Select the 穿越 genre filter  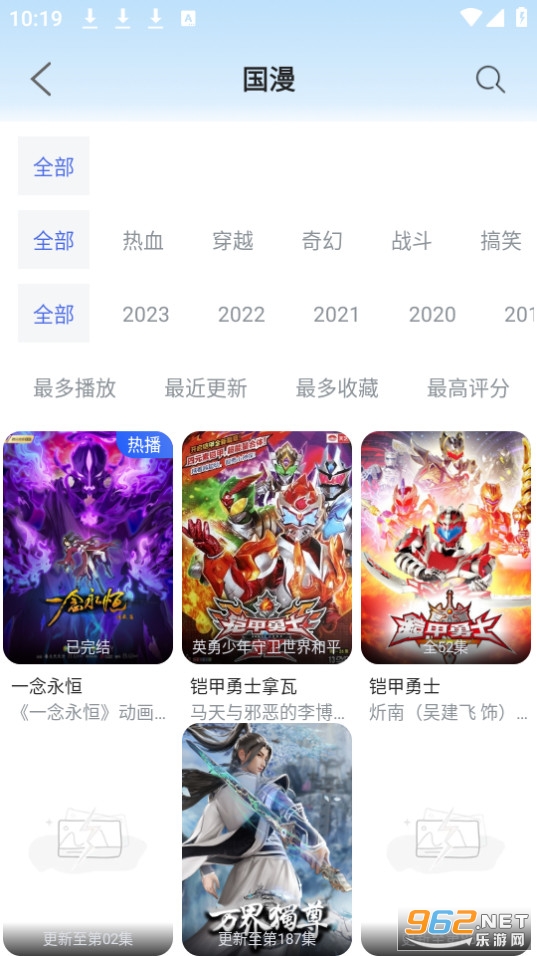[x=233, y=241]
